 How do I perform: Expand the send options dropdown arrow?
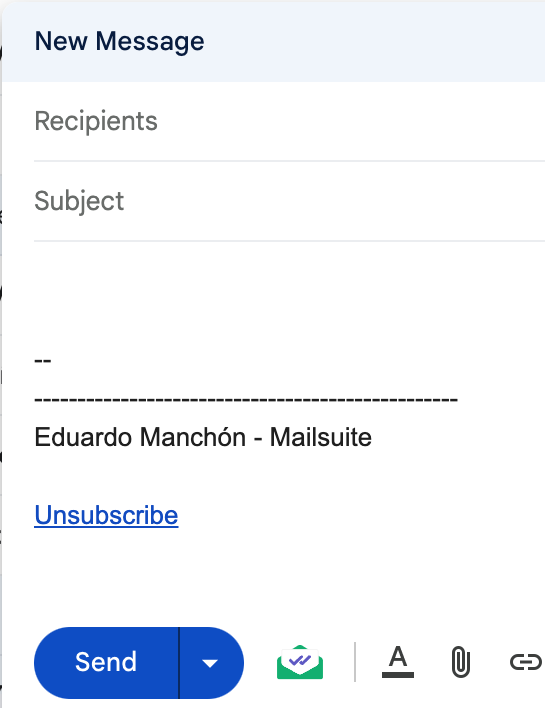tap(211, 662)
